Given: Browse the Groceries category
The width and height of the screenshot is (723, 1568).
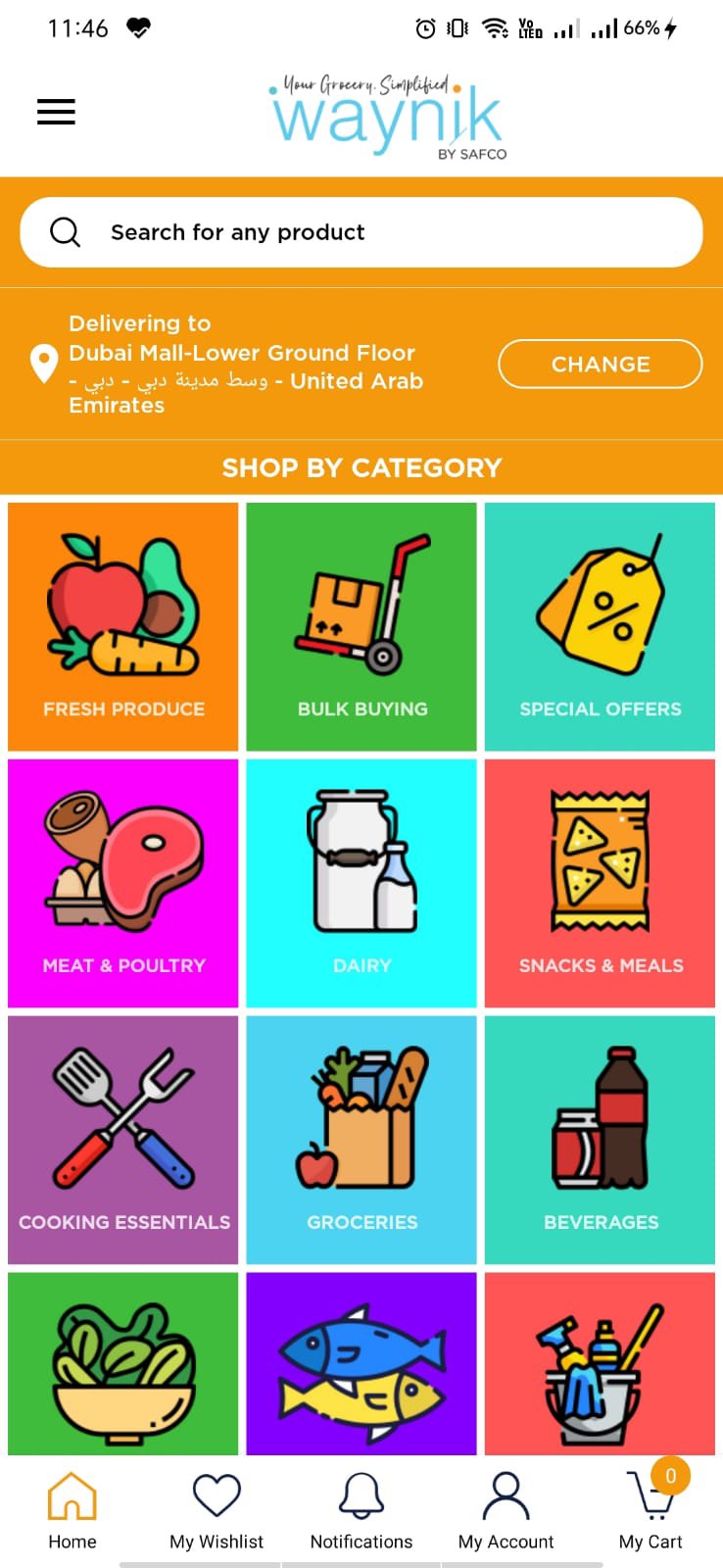Looking at the screenshot, I should pyautogui.click(x=361, y=1139).
